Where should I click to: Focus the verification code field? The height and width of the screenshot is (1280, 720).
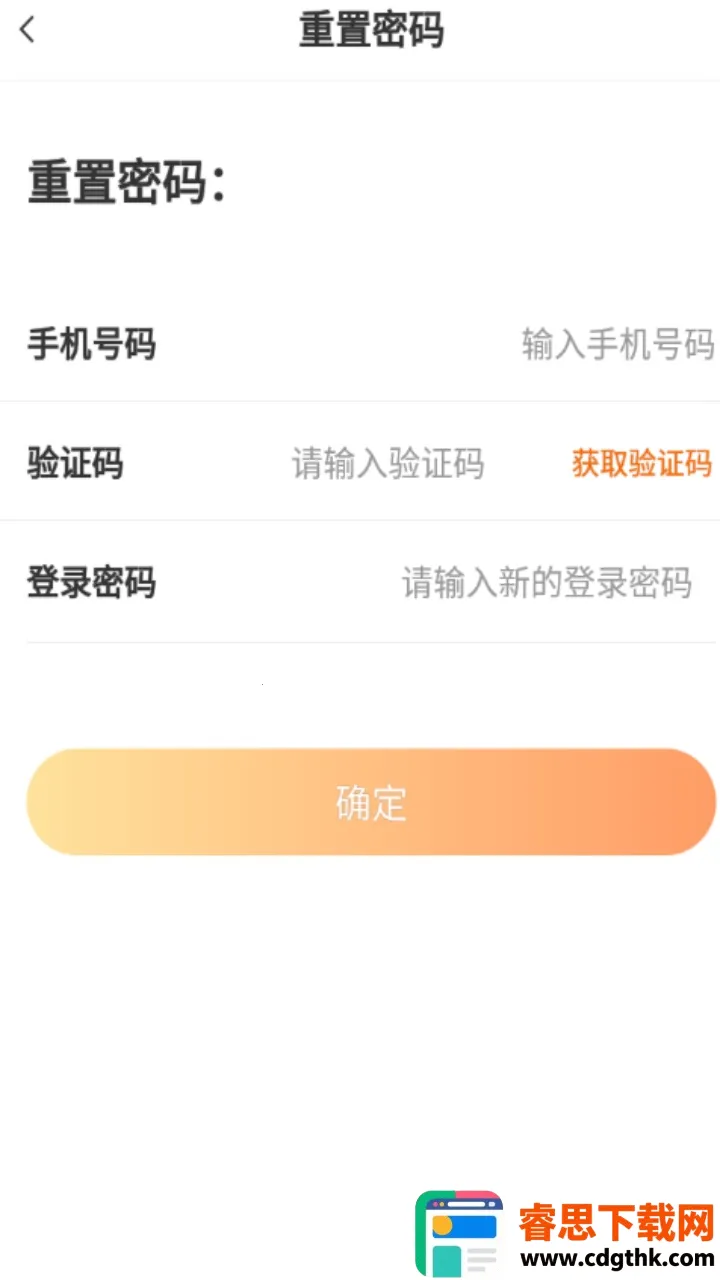pyautogui.click(x=388, y=464)
